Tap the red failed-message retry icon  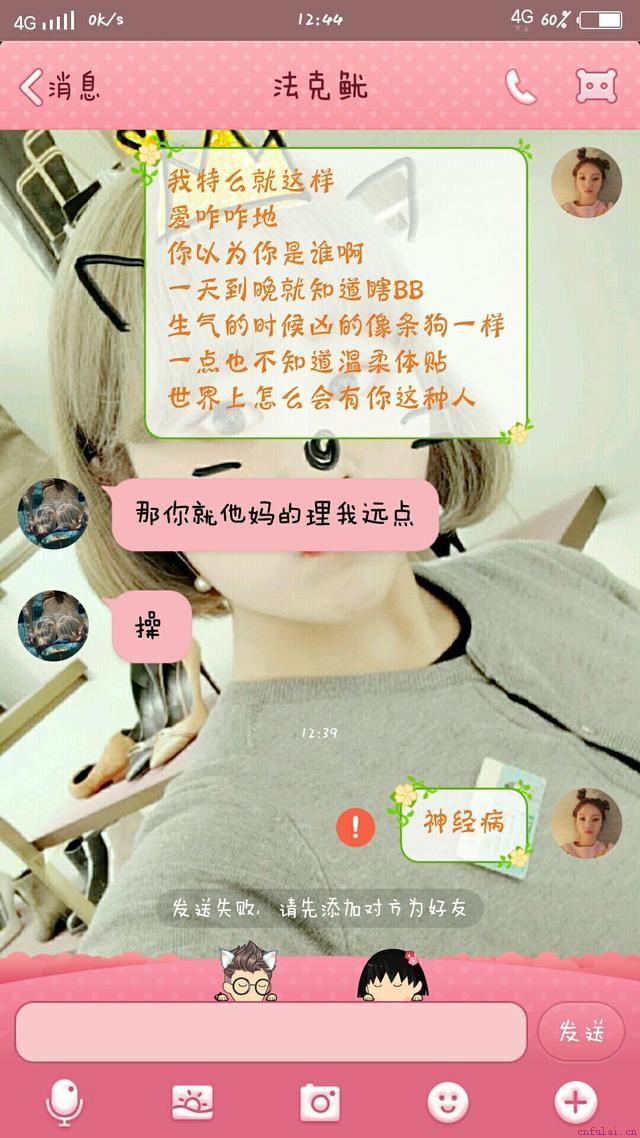pyautogui.click(x=355, y=826)
